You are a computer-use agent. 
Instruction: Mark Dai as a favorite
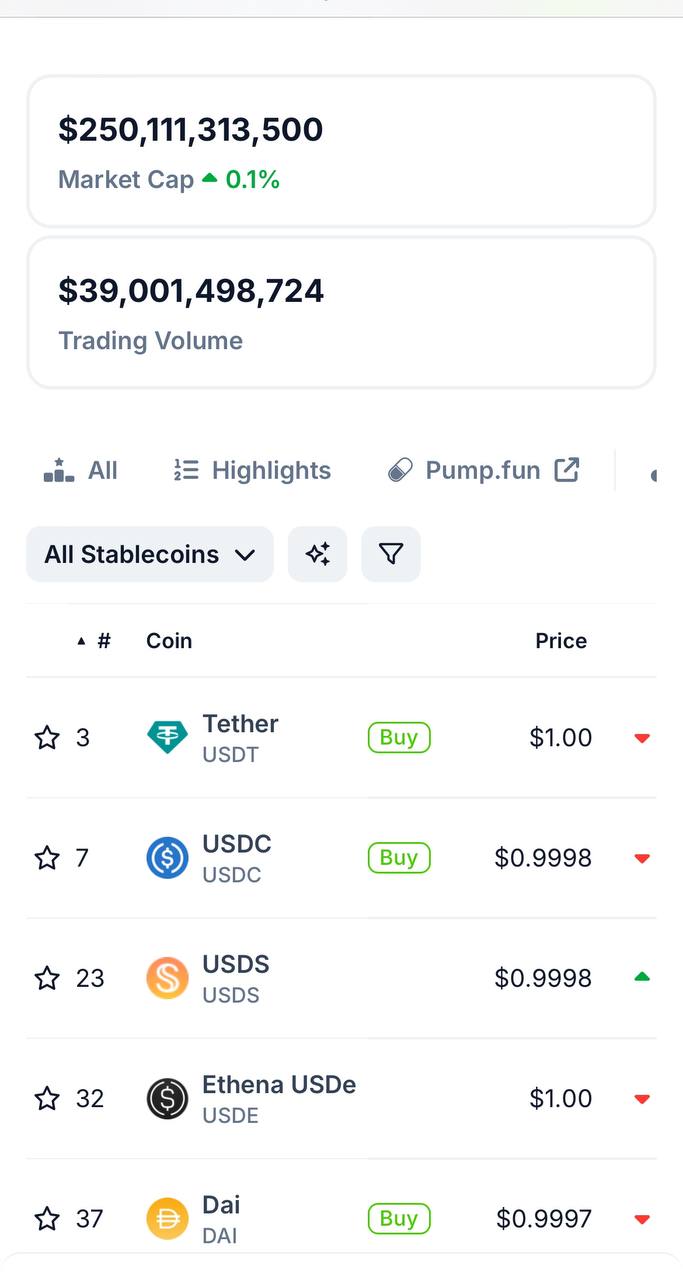pos(47,1219)
